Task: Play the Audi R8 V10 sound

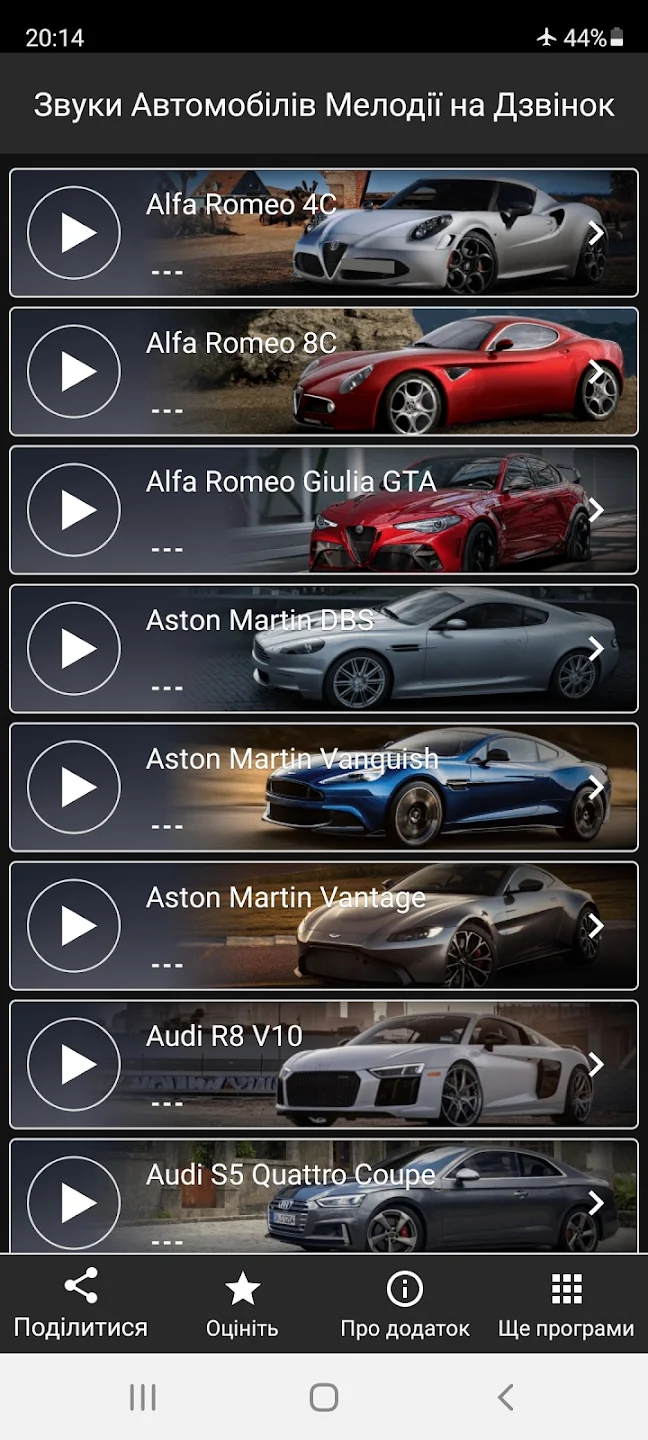Action: point(74,1065)
